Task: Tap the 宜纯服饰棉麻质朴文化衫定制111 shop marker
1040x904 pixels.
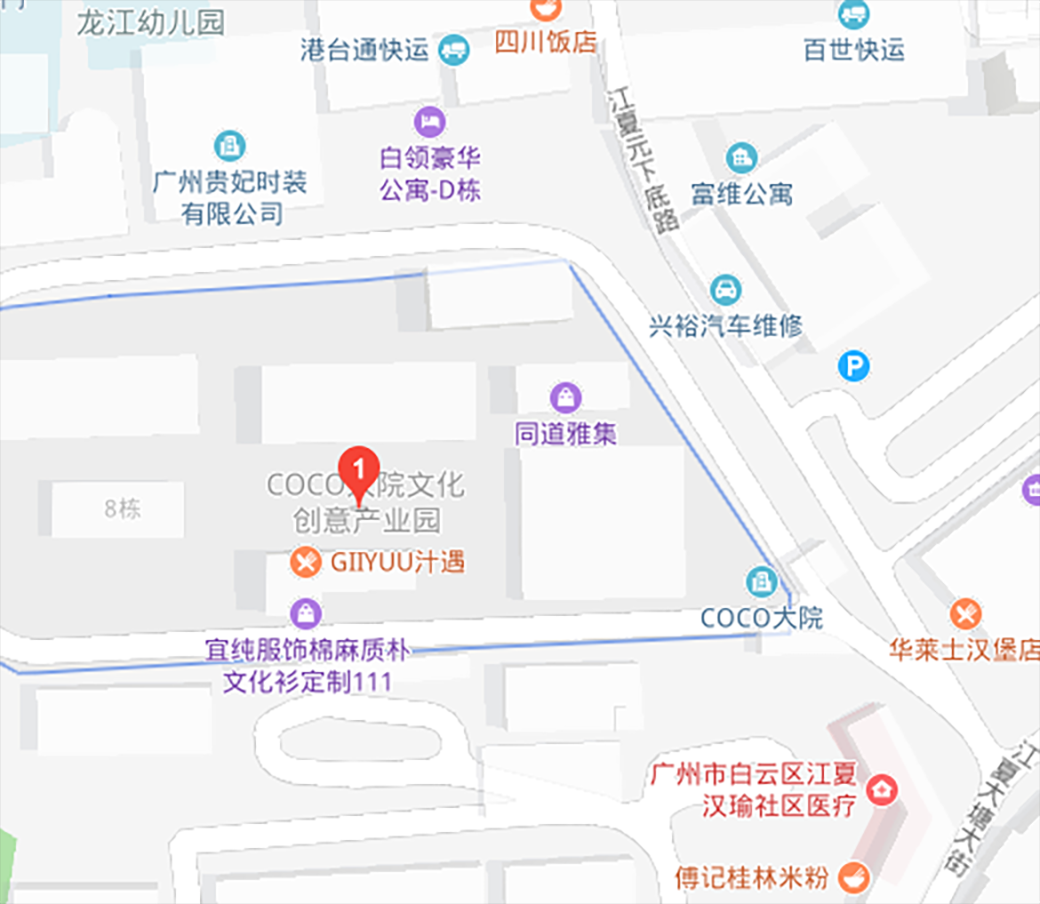Action: (305, 612)
